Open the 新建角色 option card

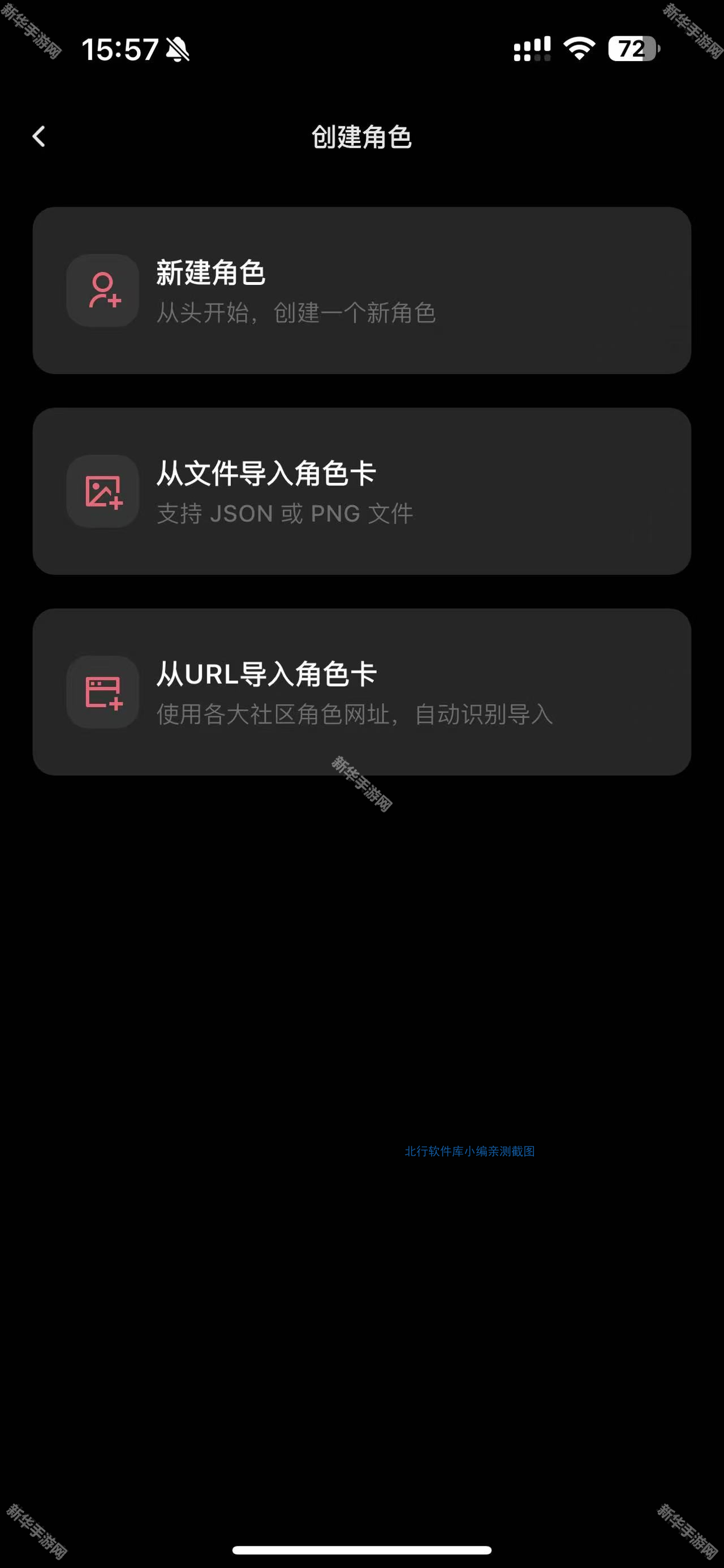361,291
